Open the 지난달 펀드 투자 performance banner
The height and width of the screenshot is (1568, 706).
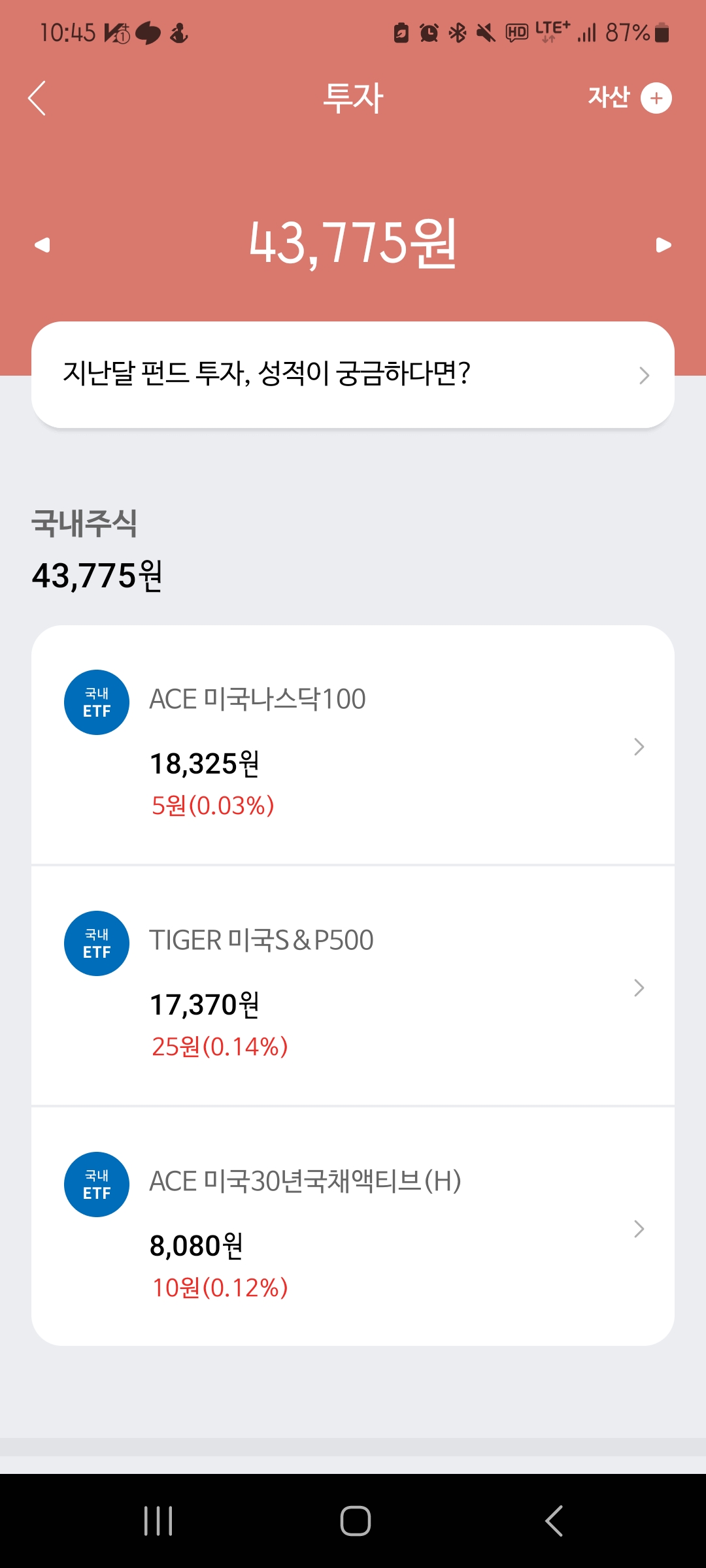353,374
